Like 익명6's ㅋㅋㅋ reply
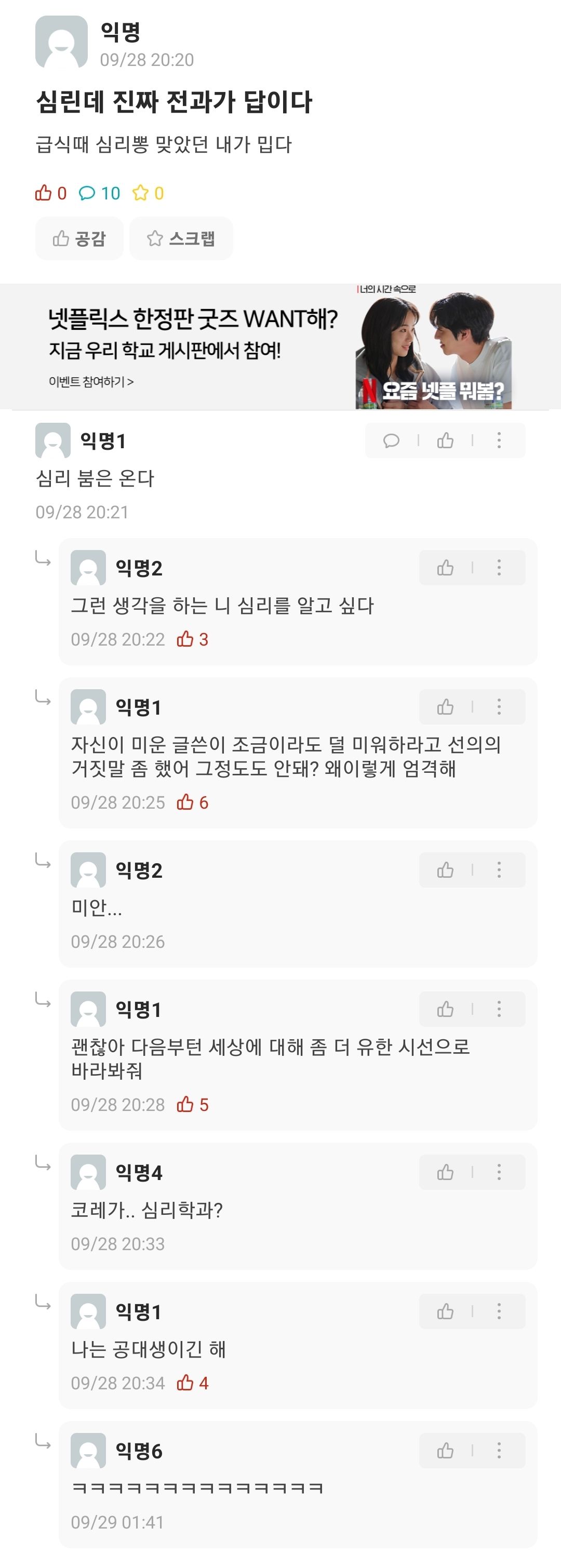The image size is (561, 1568). point(445,1451)
